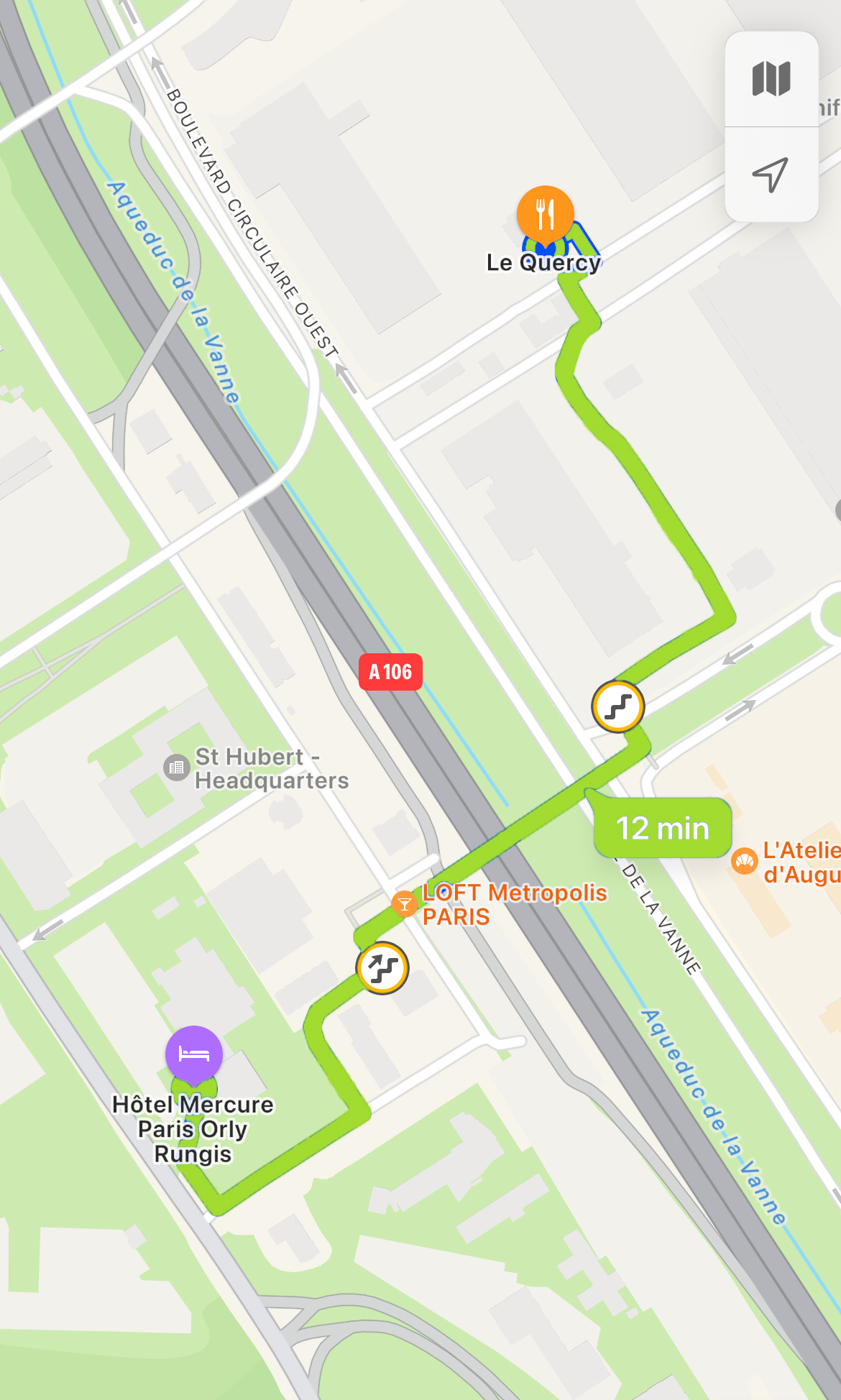
Task: Tap the stairs marker below the hotel-side route
Action: click(383, 968)
